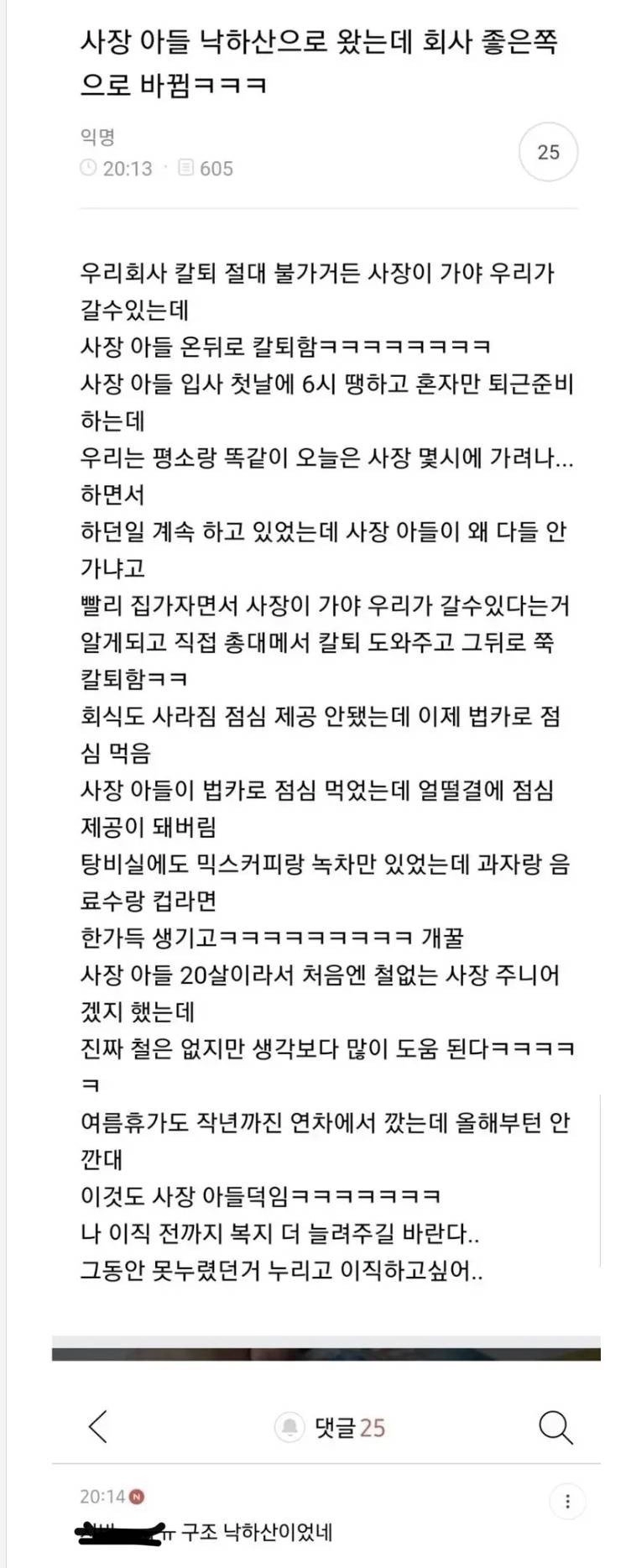Open overflow menu on the 20:14 comment
Screen dimensions: 631x1568
pos(567,1501)
